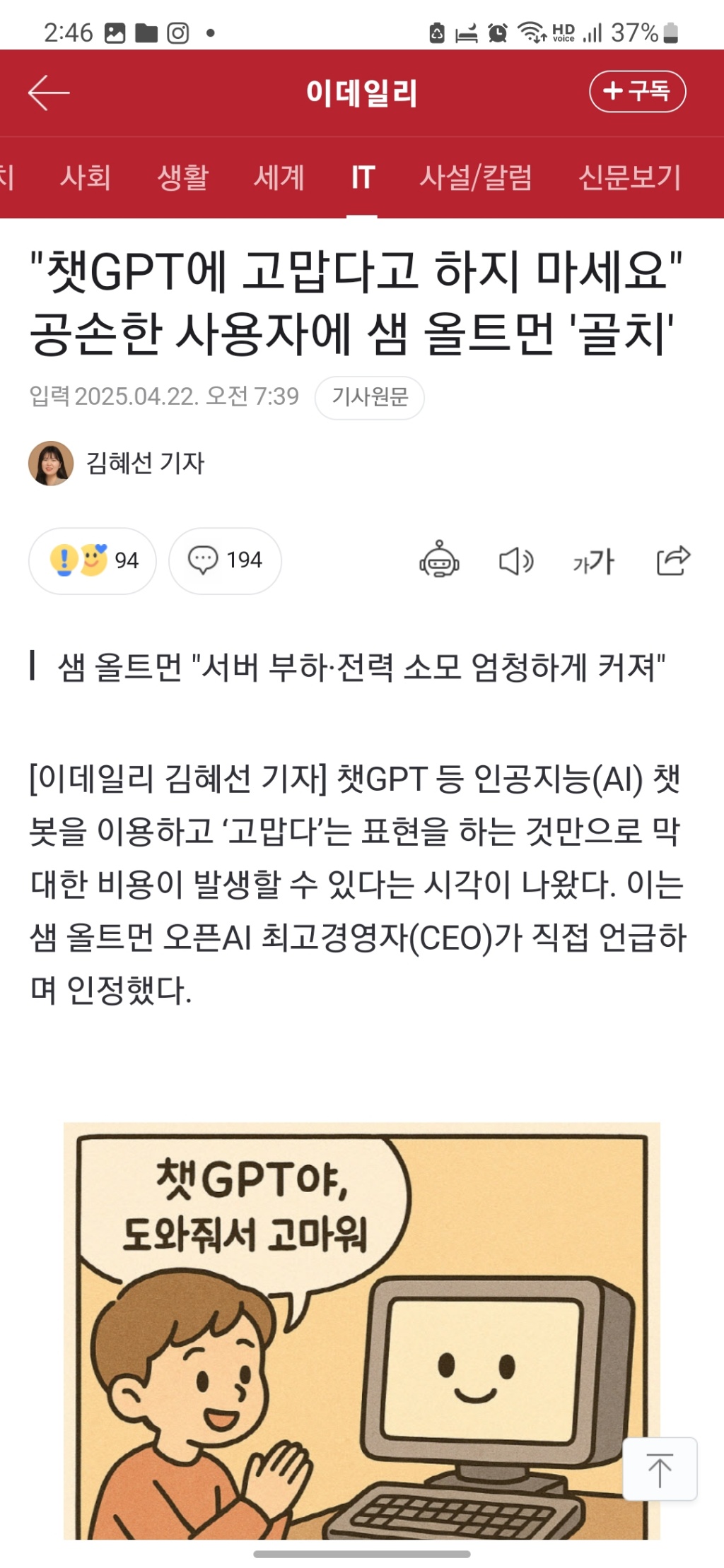724x1568 pixels.
Task: Switch to the 신문보기 tab
Action: 629,177
